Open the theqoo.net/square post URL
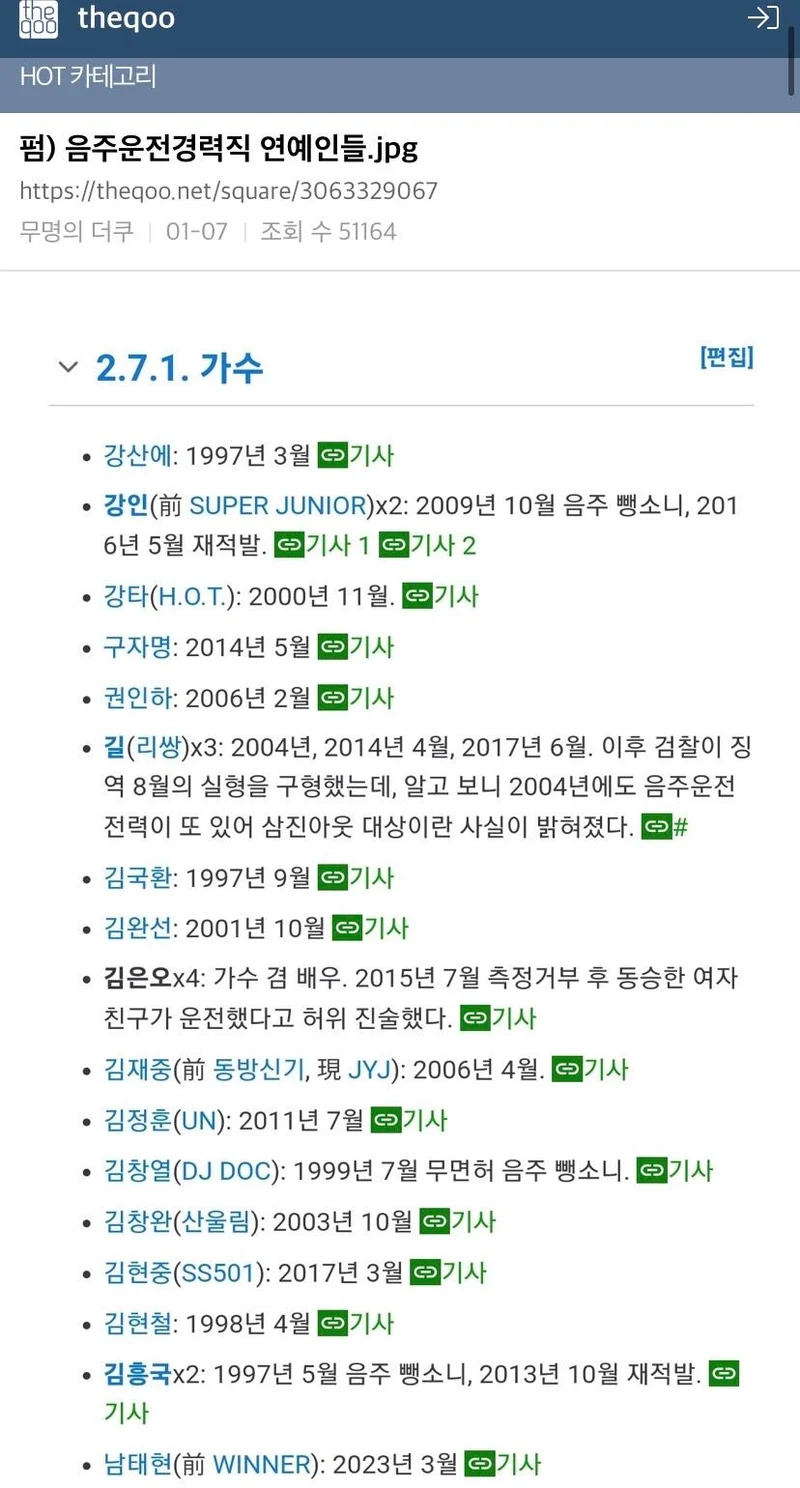This screenshot has height=1488, width=800. [x=228, y=191]
